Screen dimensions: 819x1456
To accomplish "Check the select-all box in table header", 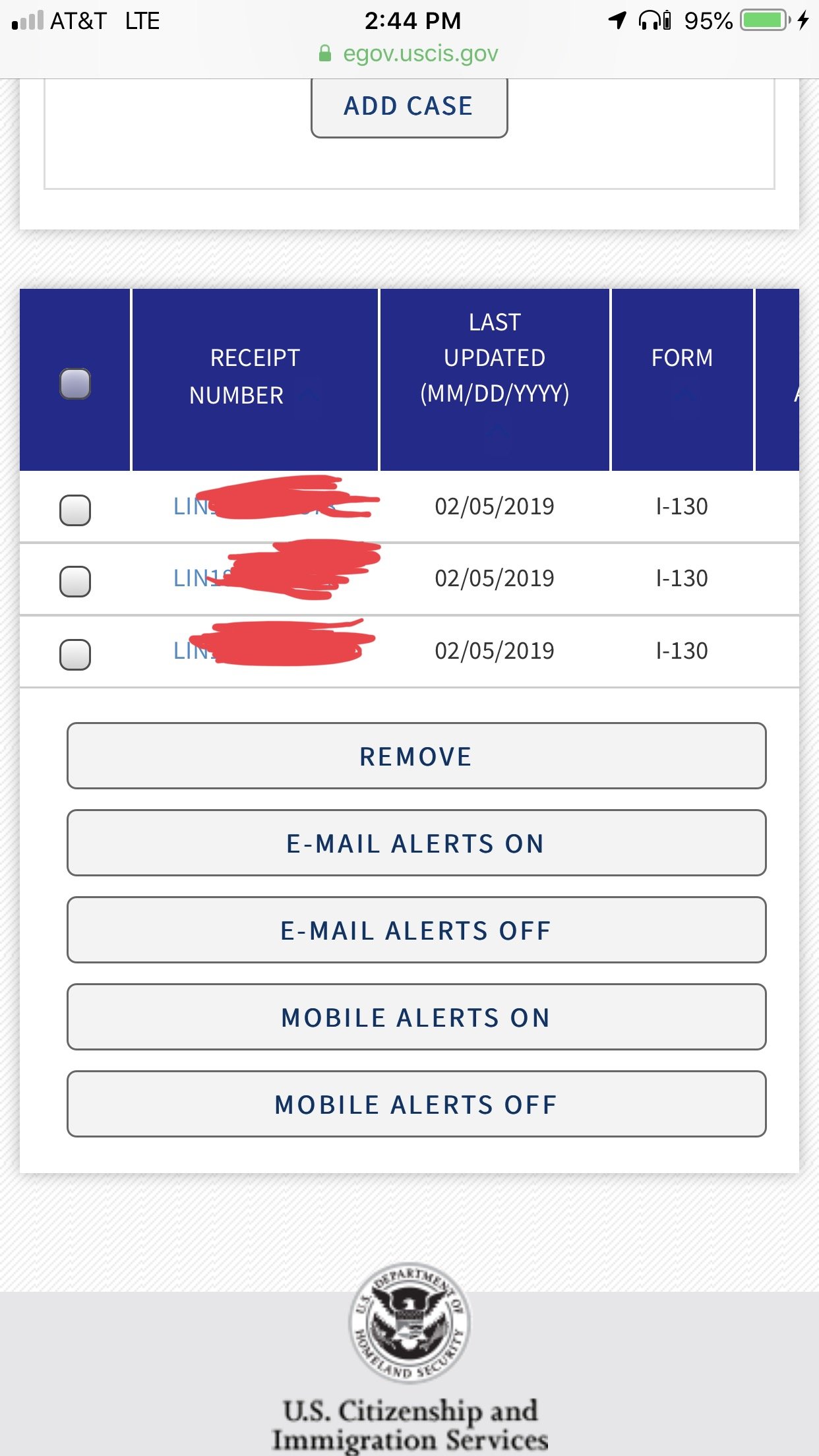I will coord(75,384).
